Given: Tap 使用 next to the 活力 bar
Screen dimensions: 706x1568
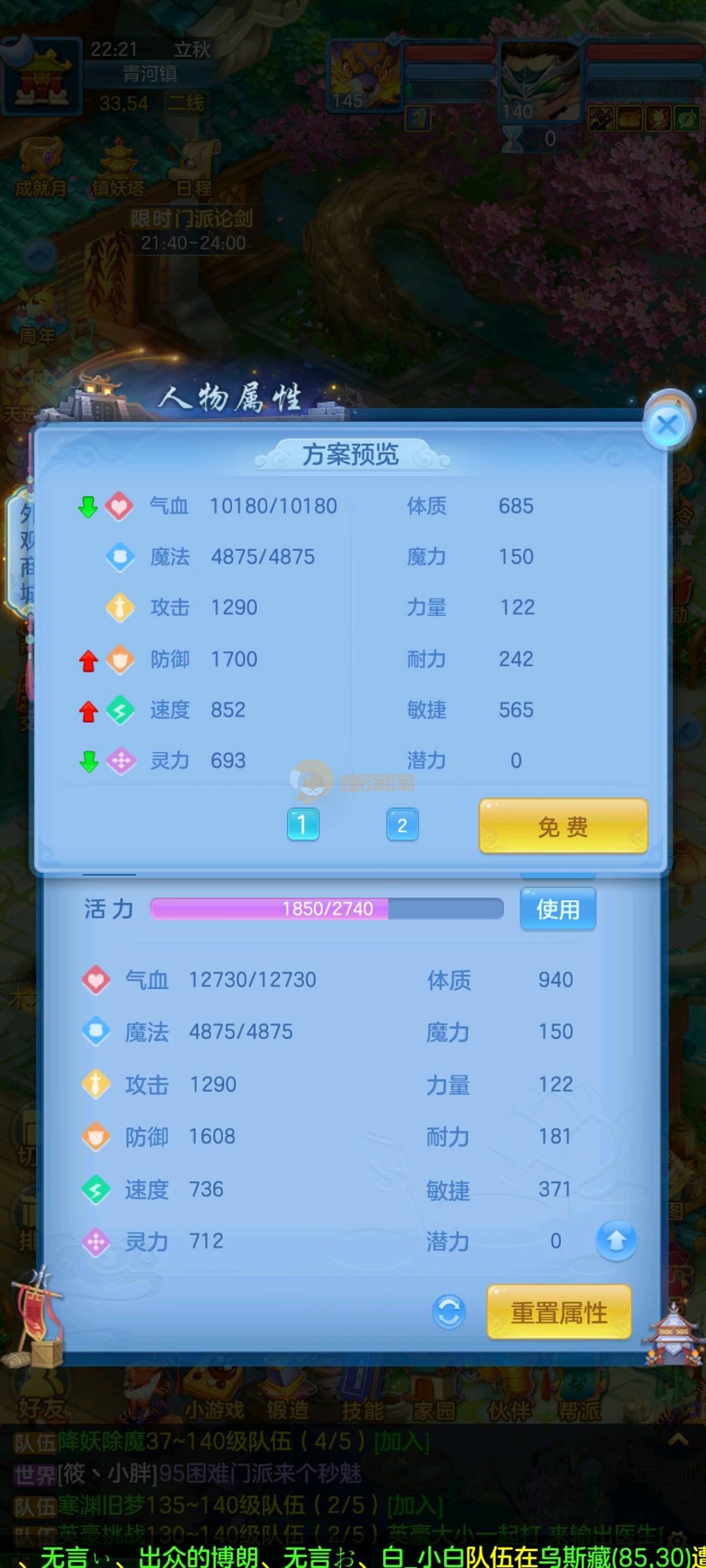Looking at the screenshot, I should coord(558,909).
